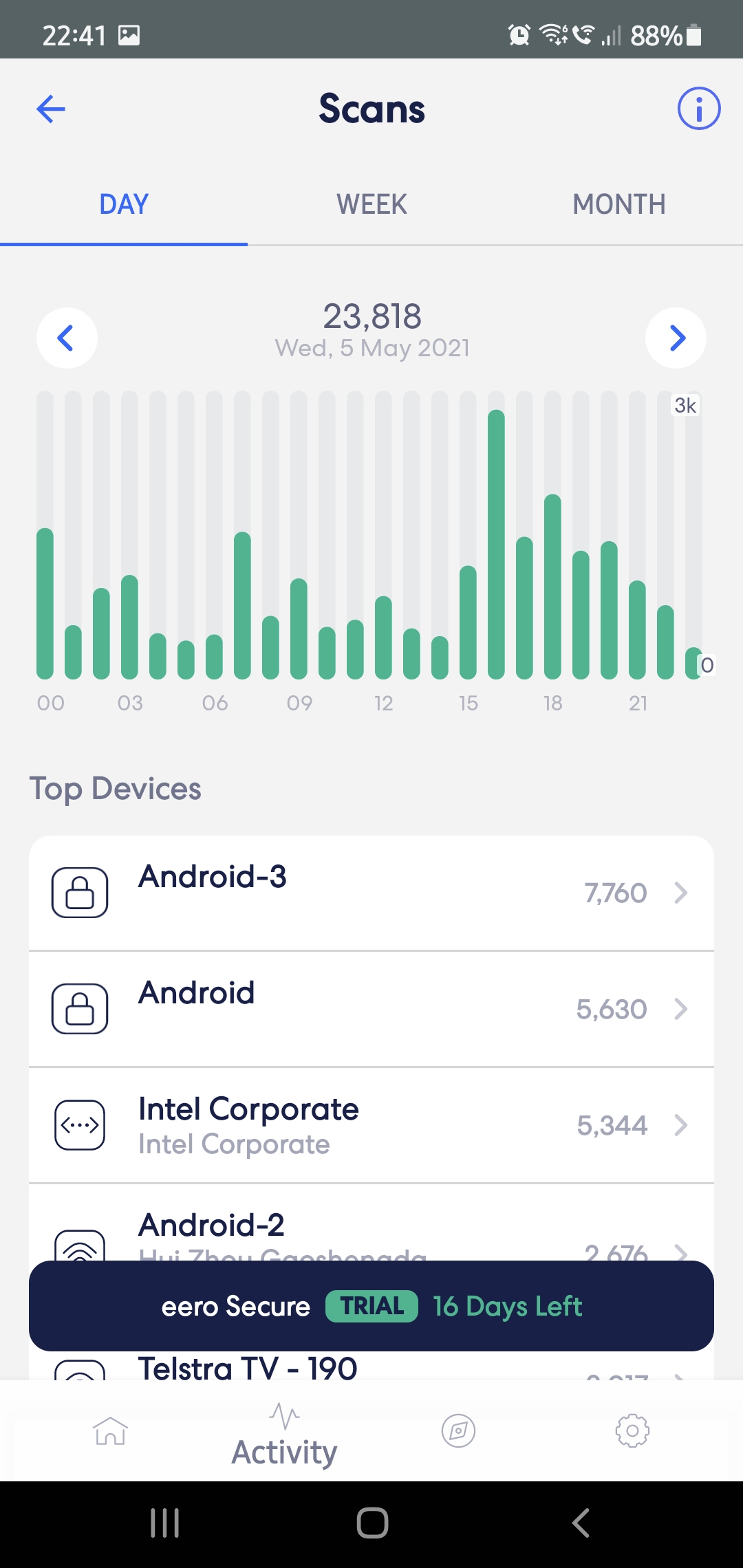Screen dimensions: 743x1568
Task: Open the Android-3 device details
Action: pos(371,893)
